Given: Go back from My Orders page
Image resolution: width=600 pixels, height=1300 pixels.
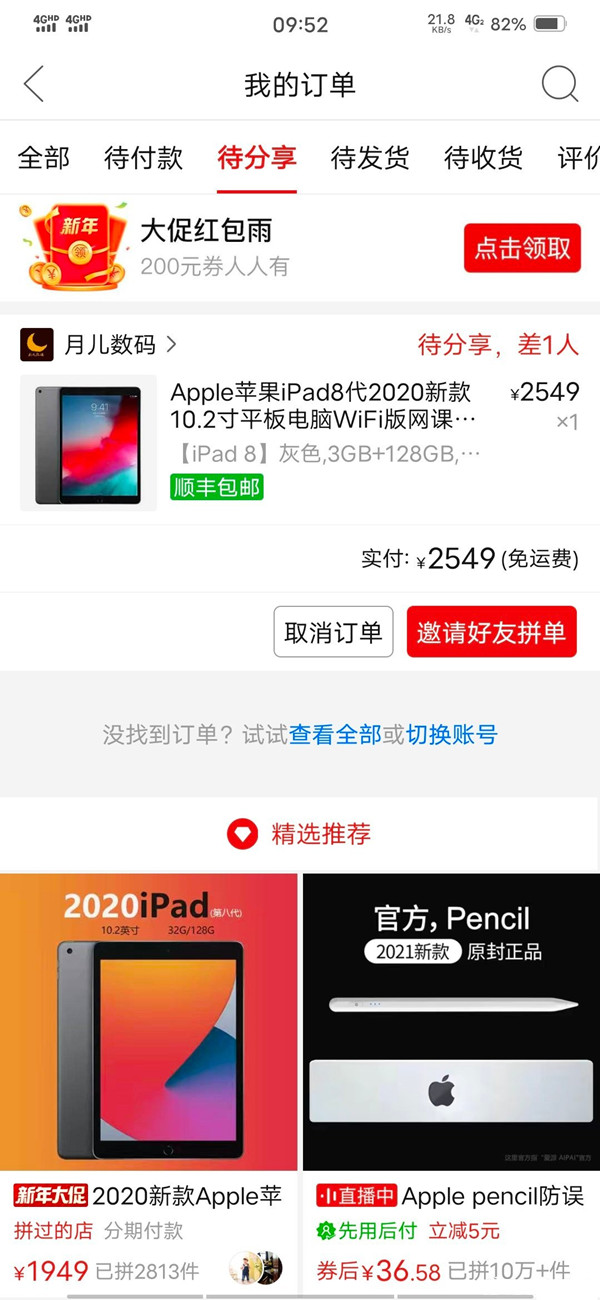Looking at the screenshot, I should tap(34, 84).
